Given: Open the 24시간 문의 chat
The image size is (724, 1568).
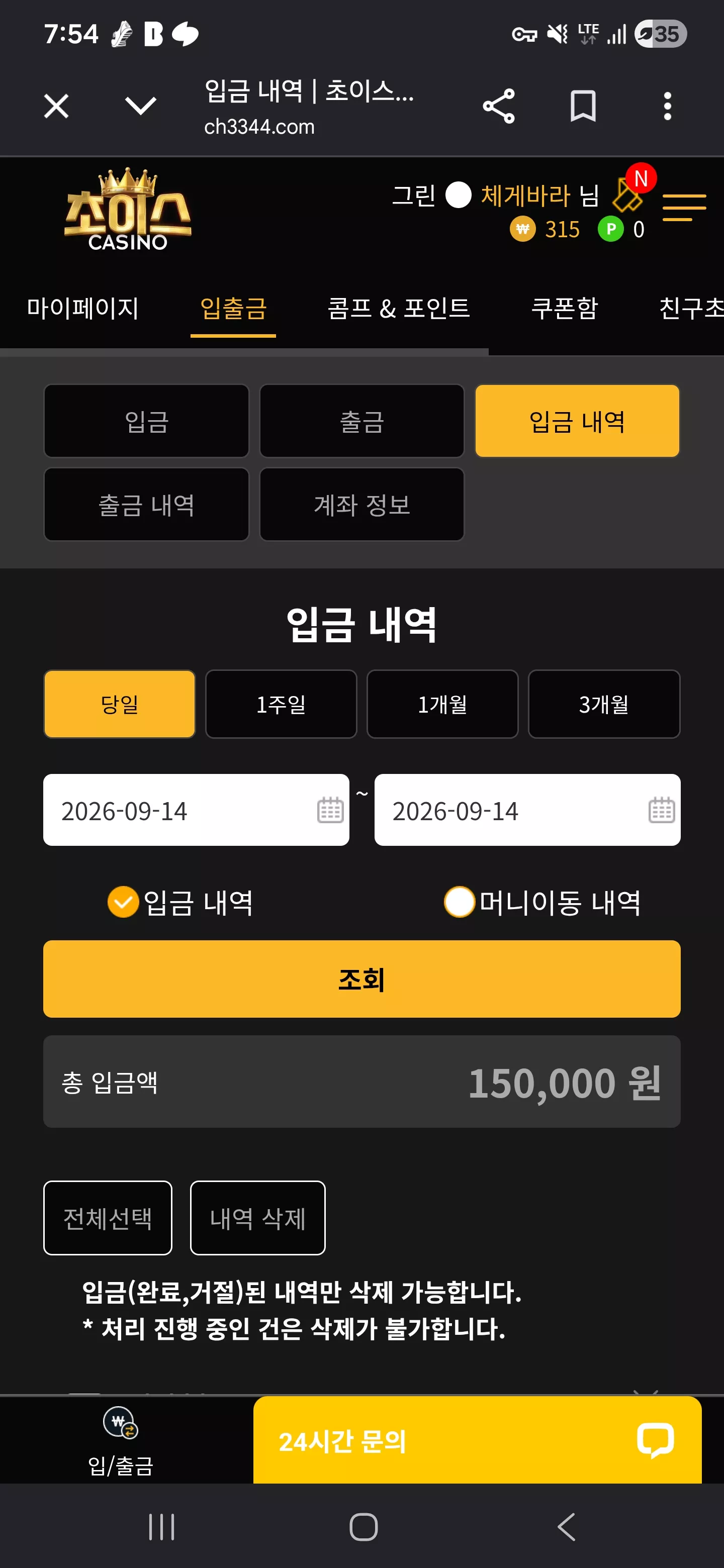Looking at the screenshot, I should click(x=478, y=1440).
